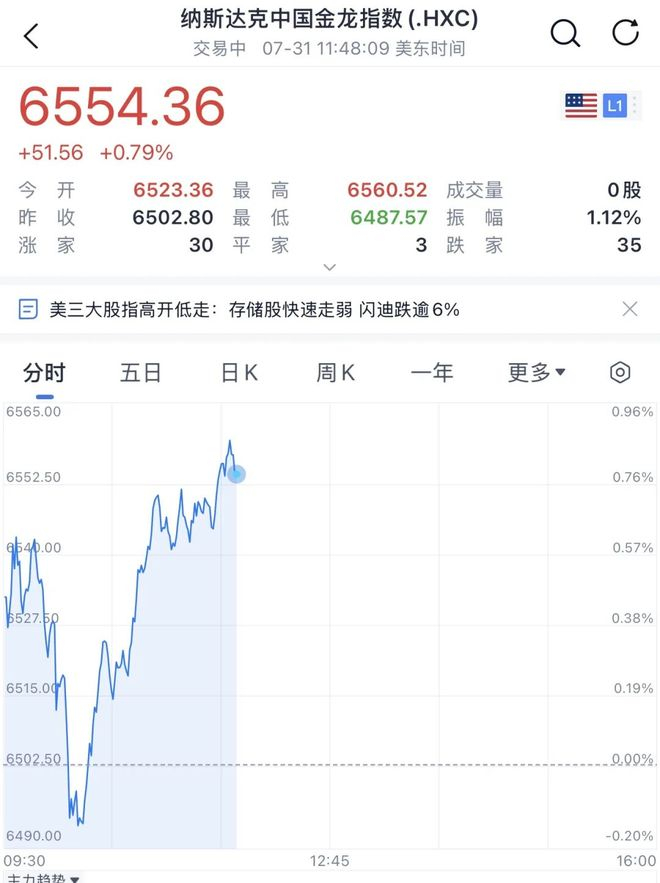This screenshot has height=883, width=660.
Task: Switch to the 日K chart tab
Action: pyautogui.click(x=239, y=373)
